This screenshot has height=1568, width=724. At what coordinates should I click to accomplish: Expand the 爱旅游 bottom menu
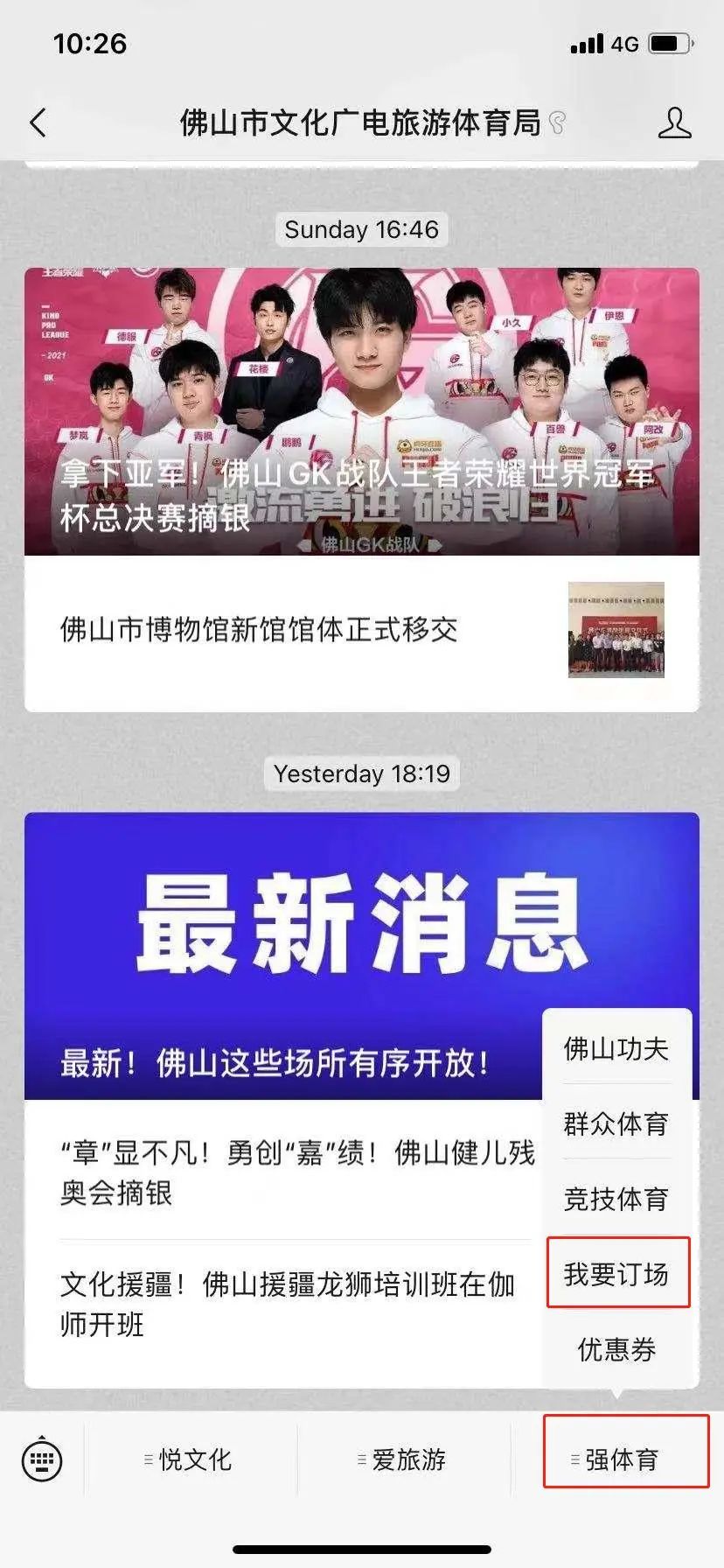(404, 1459)
